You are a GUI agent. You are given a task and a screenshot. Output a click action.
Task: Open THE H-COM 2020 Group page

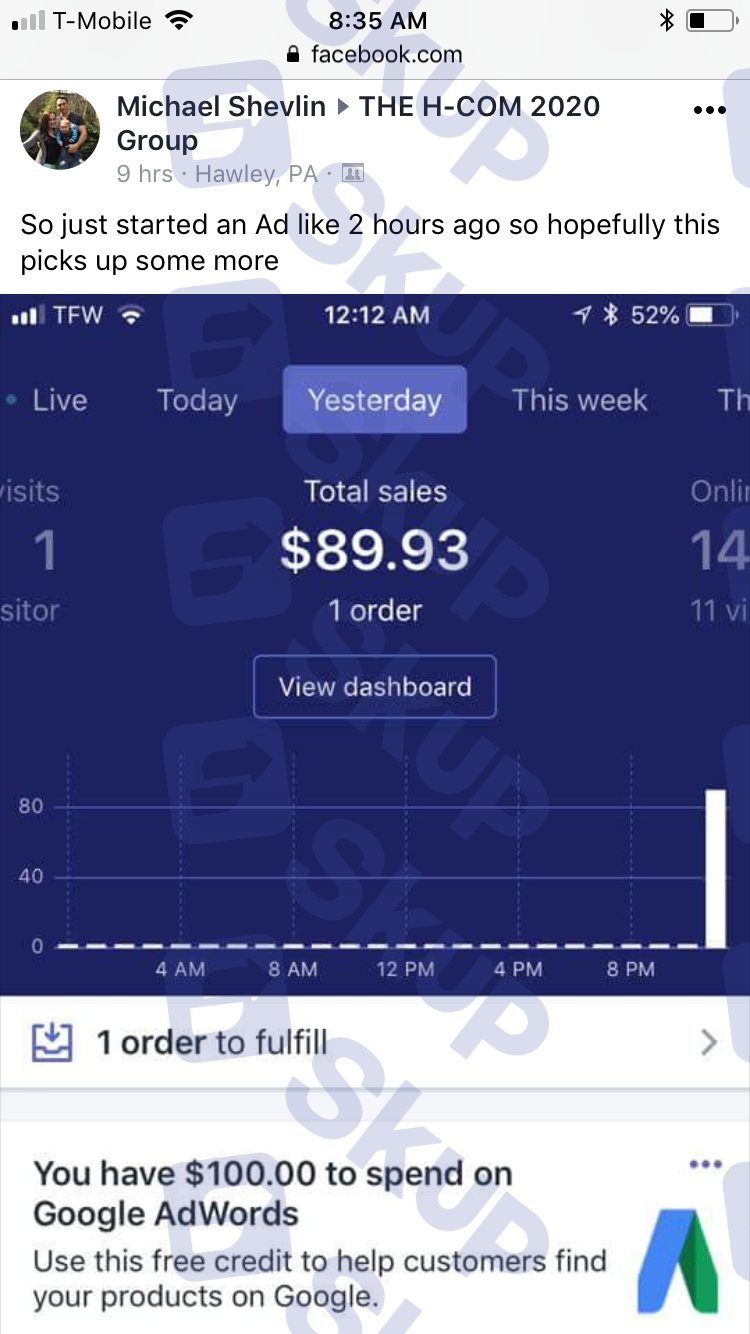coord(358,123)
